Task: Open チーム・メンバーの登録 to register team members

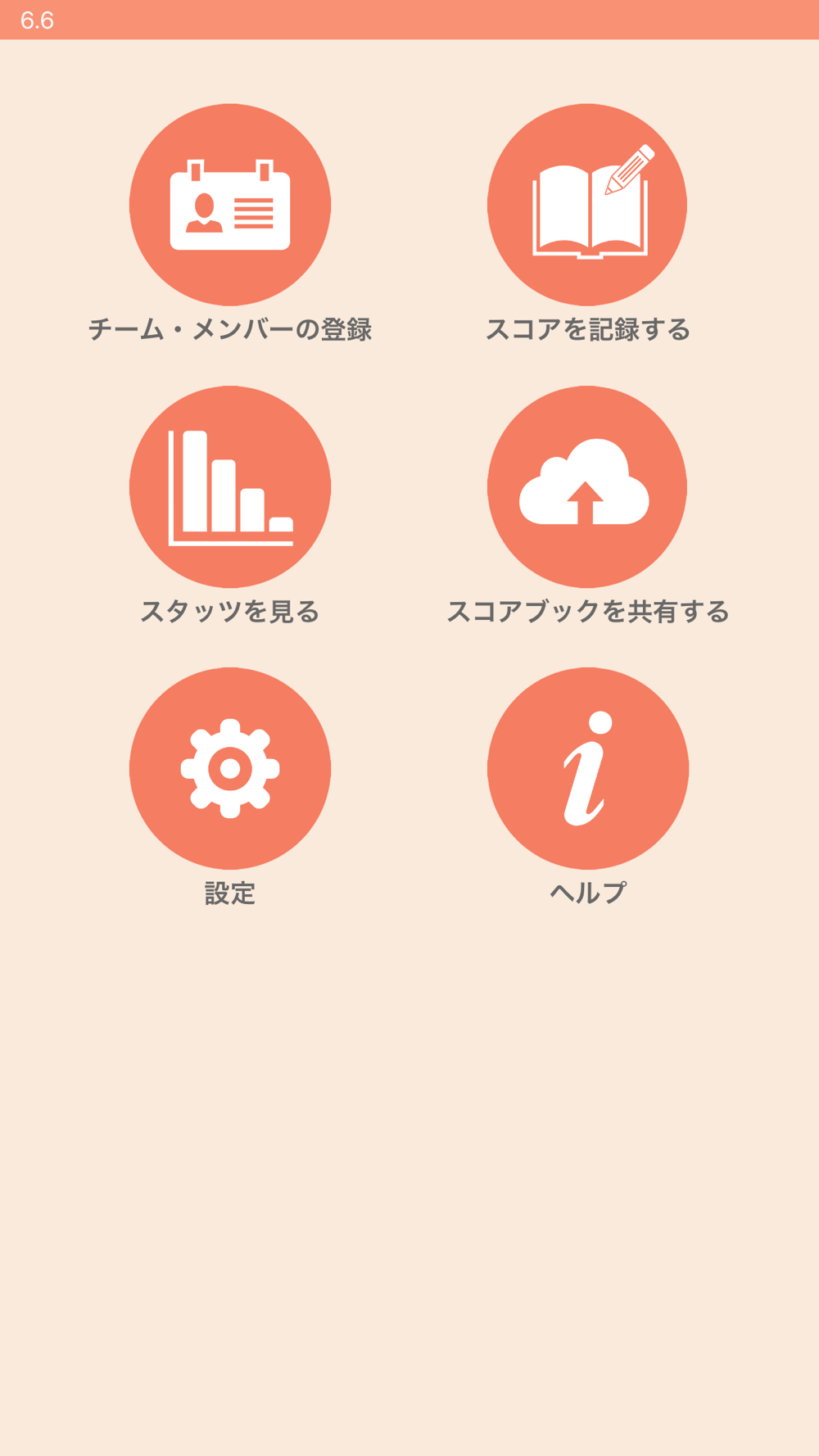Action: (230, 205)
